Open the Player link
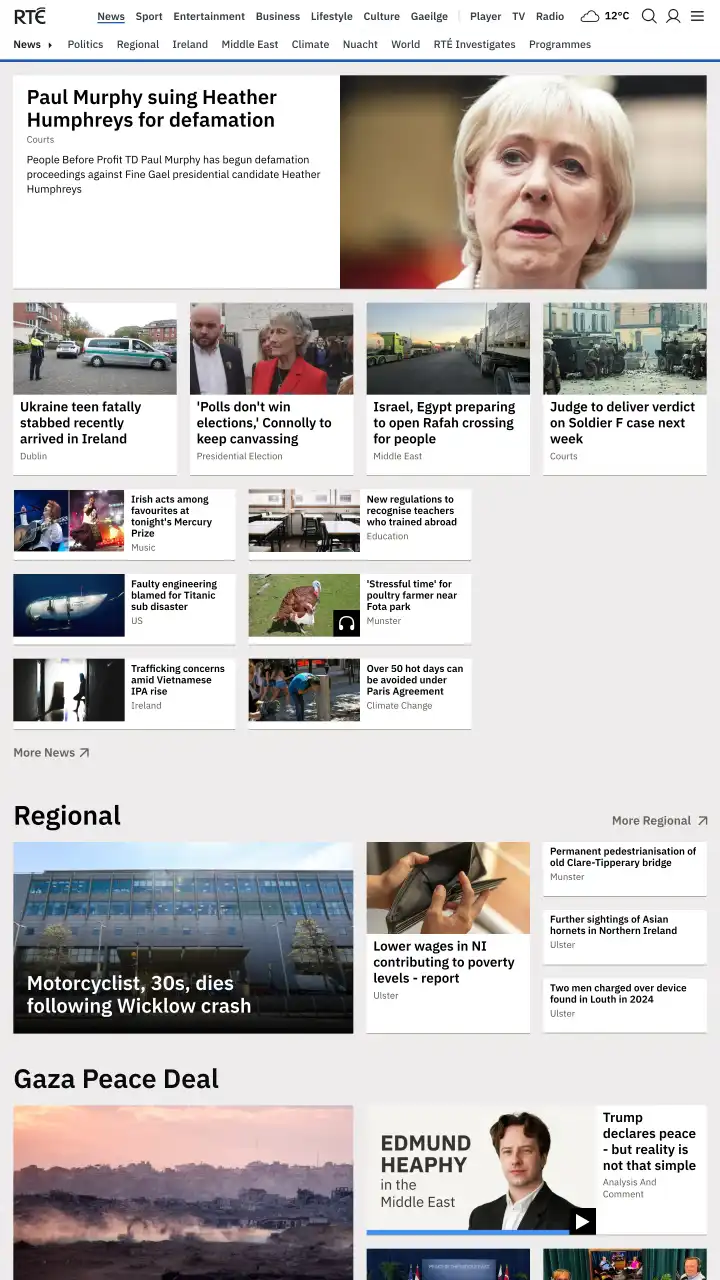The image size is (720, 1280). coord(485,16)
